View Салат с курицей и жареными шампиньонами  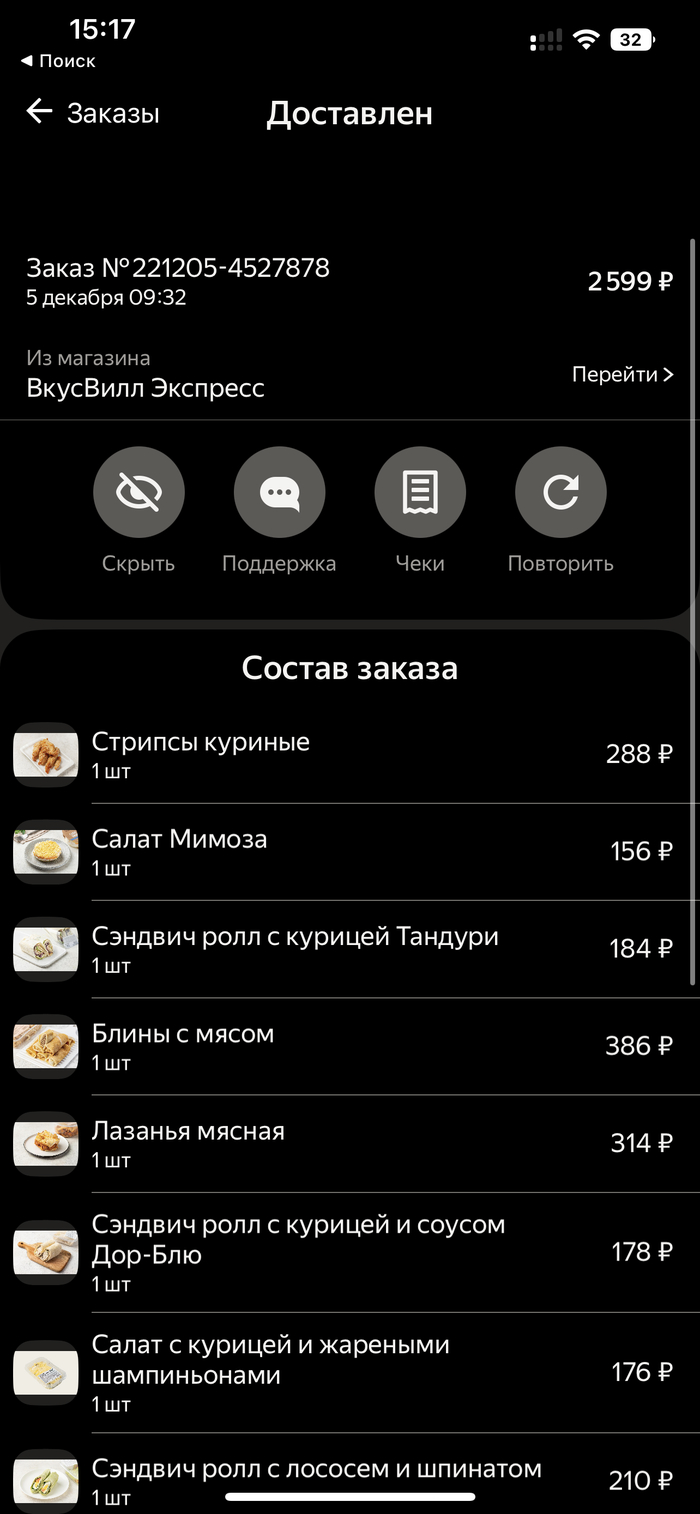[271, 1370]
